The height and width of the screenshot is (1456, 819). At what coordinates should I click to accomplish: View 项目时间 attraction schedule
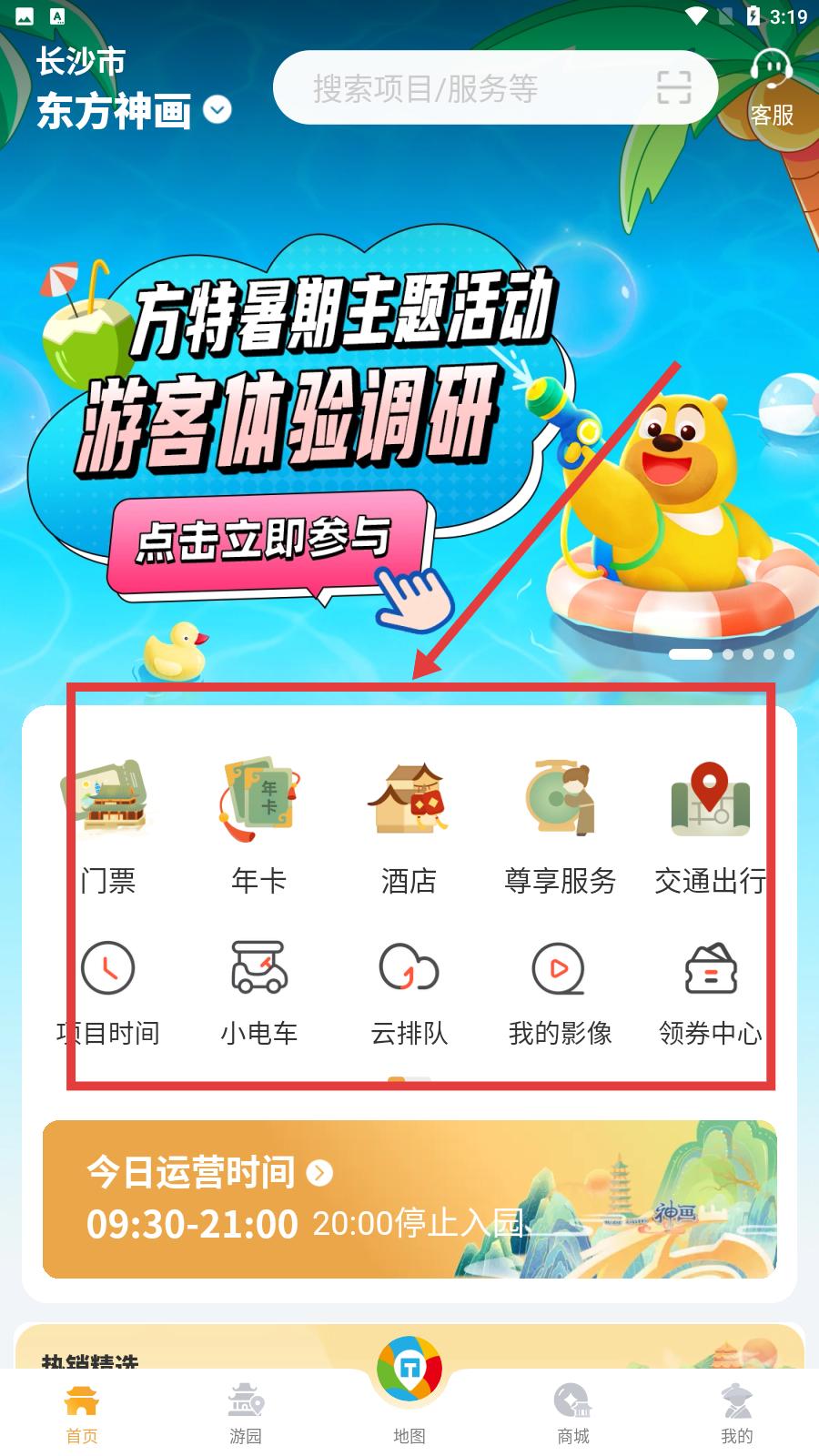click(x=107, y=992)
